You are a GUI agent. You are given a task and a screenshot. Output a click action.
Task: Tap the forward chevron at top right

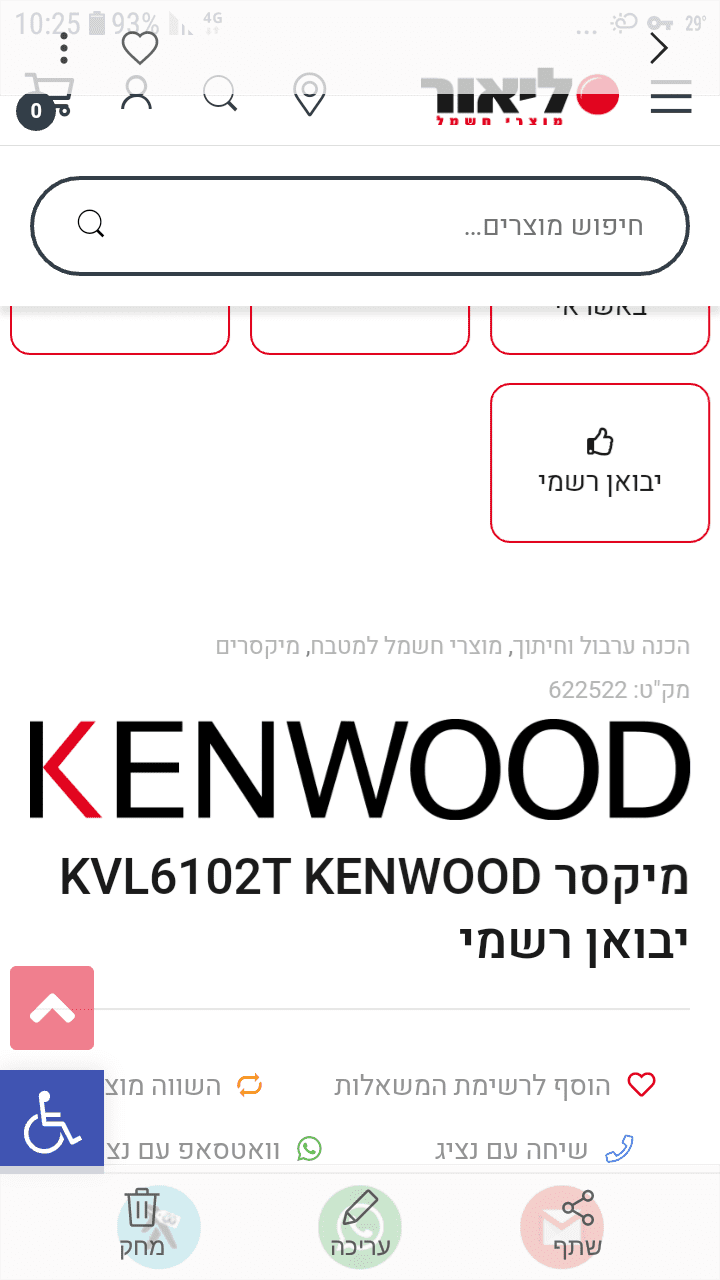pyautogui.click(x=658, y=48)
